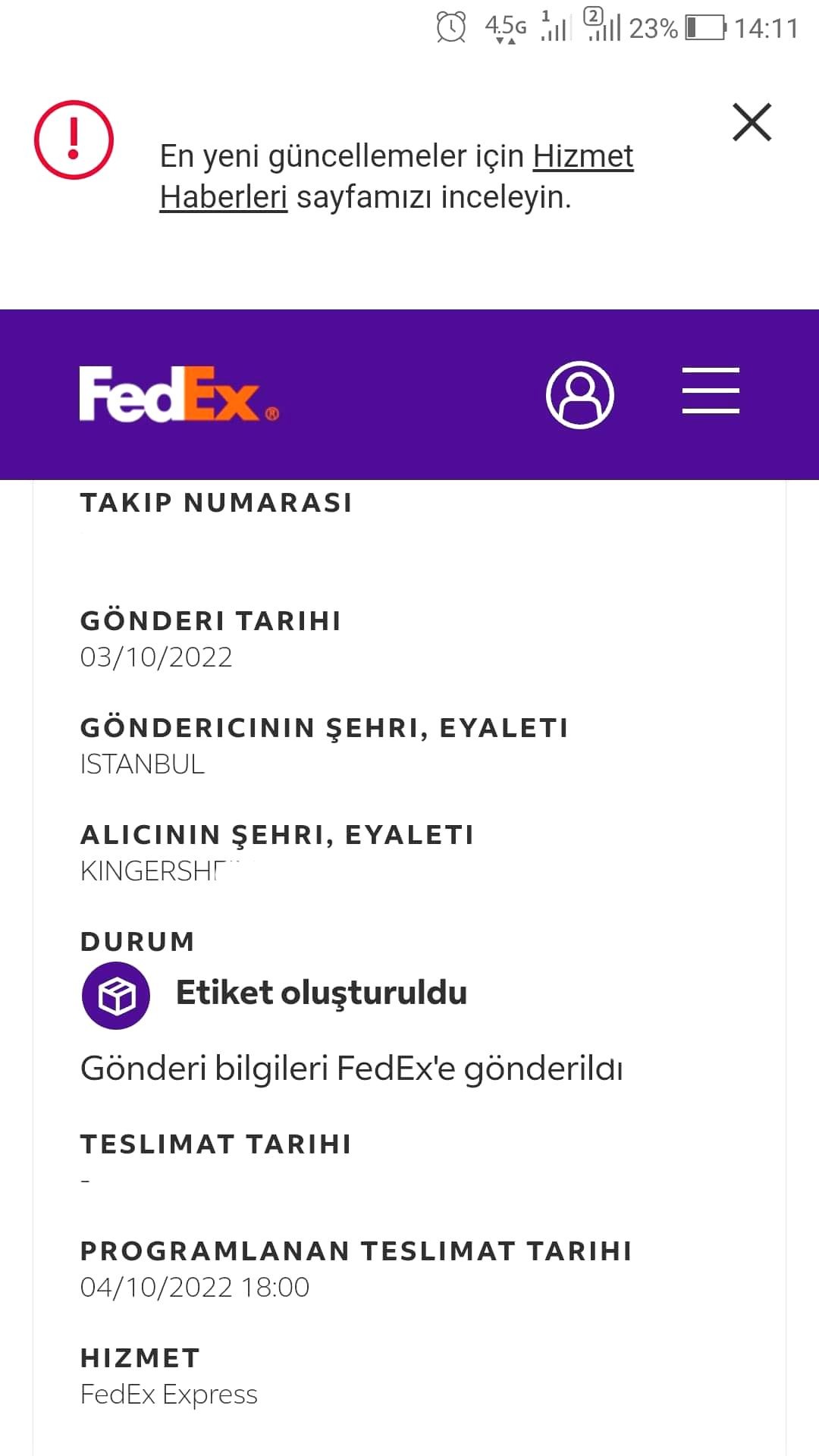
Task: Dismiss the service news alert banner
Action: click(x=752, y=122)
